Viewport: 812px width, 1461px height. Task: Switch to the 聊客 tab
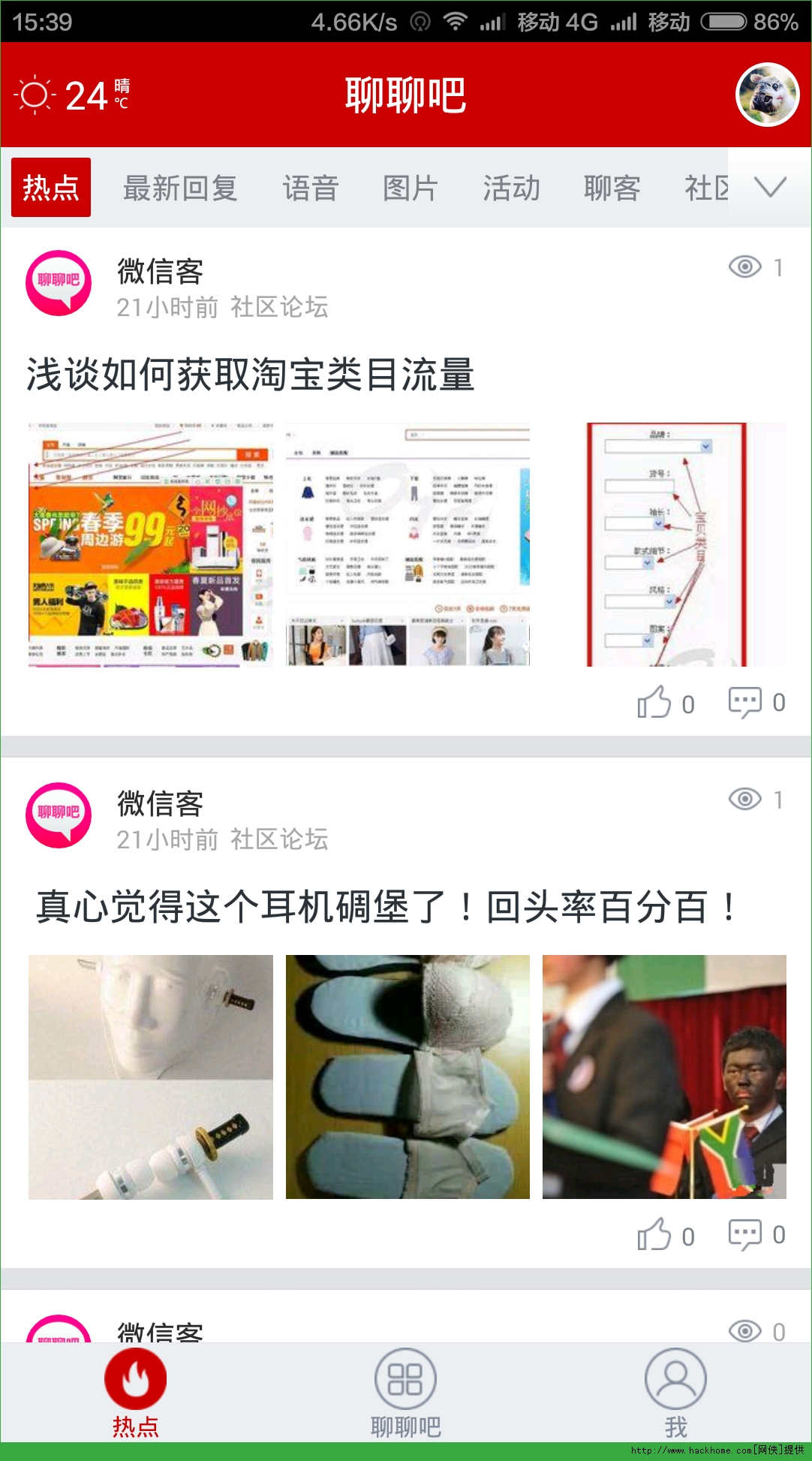click(612, 188)
